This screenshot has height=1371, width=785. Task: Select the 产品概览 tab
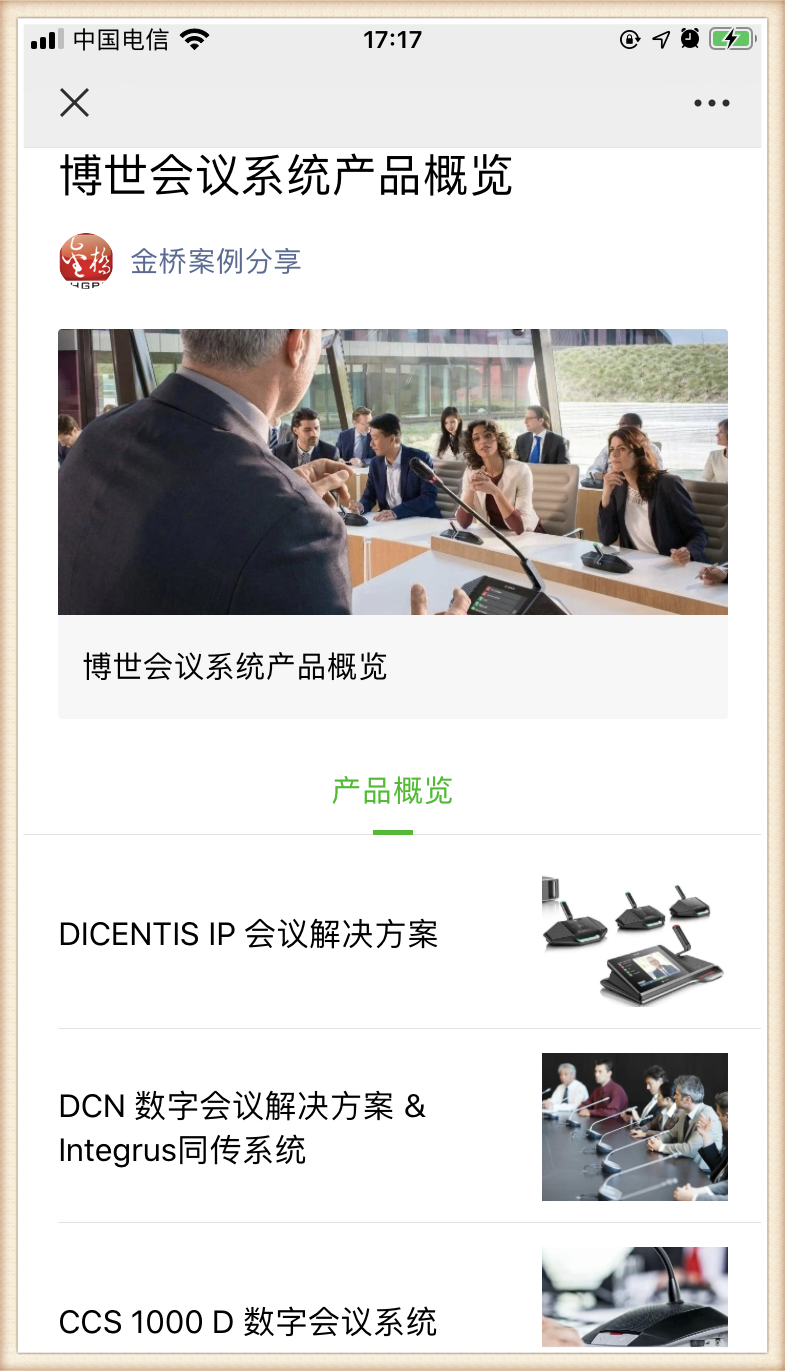392,792
